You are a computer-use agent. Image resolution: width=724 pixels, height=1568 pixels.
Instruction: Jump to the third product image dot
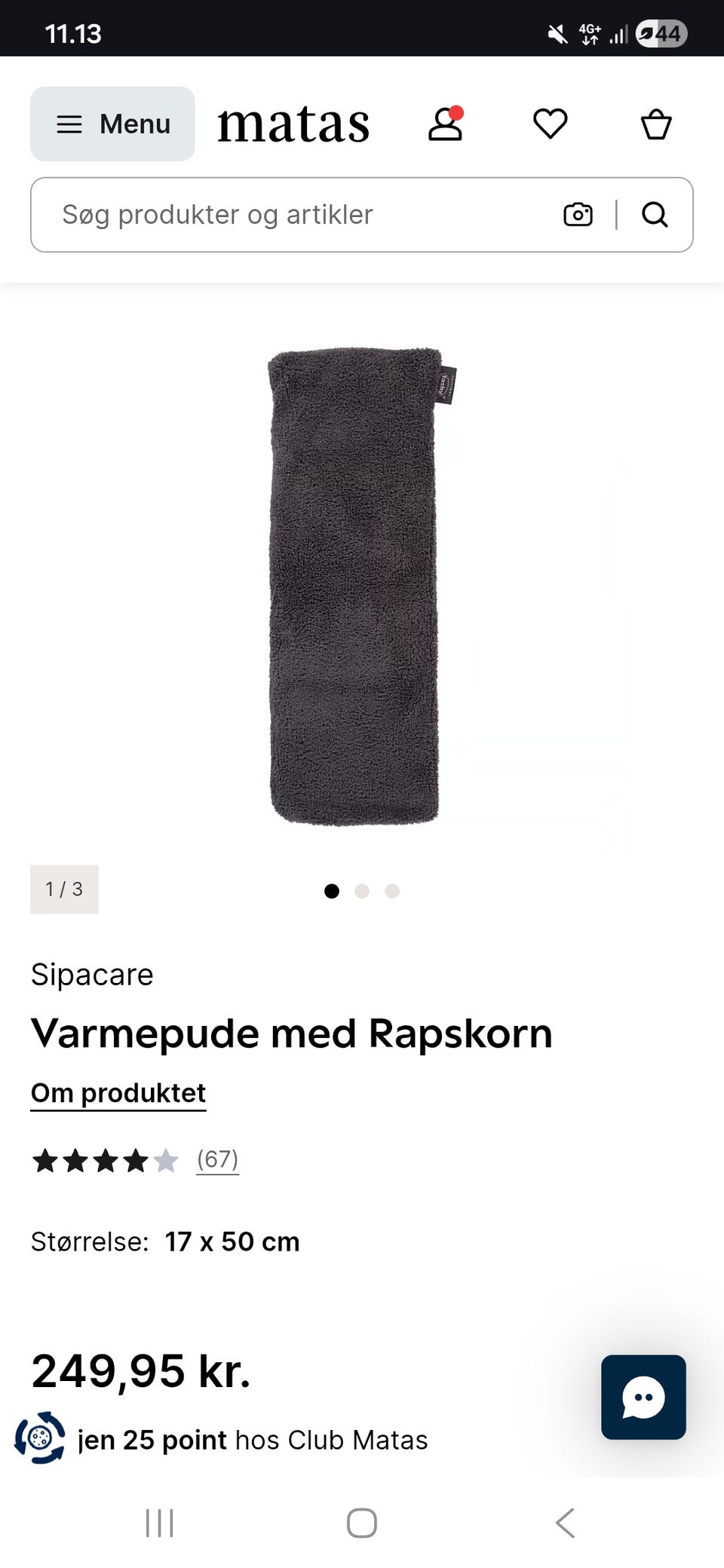tap(392, 891)
